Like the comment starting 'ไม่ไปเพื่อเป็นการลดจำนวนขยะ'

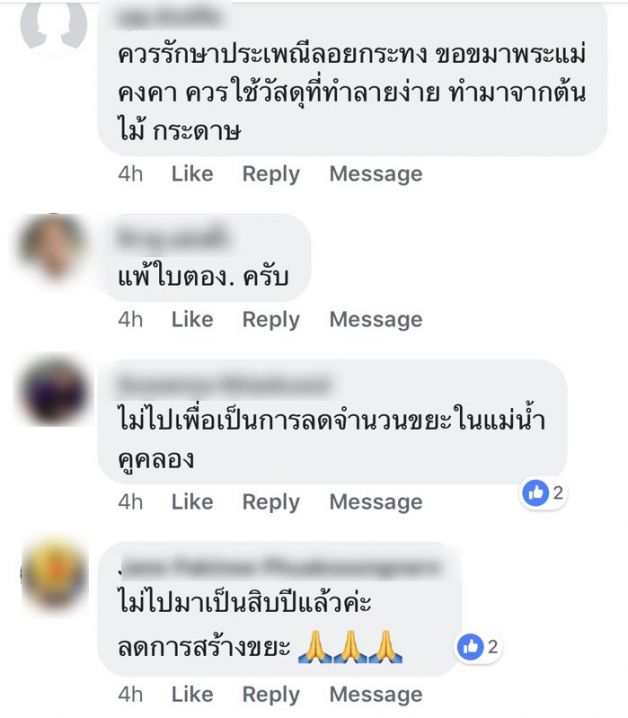coord(192,502)
